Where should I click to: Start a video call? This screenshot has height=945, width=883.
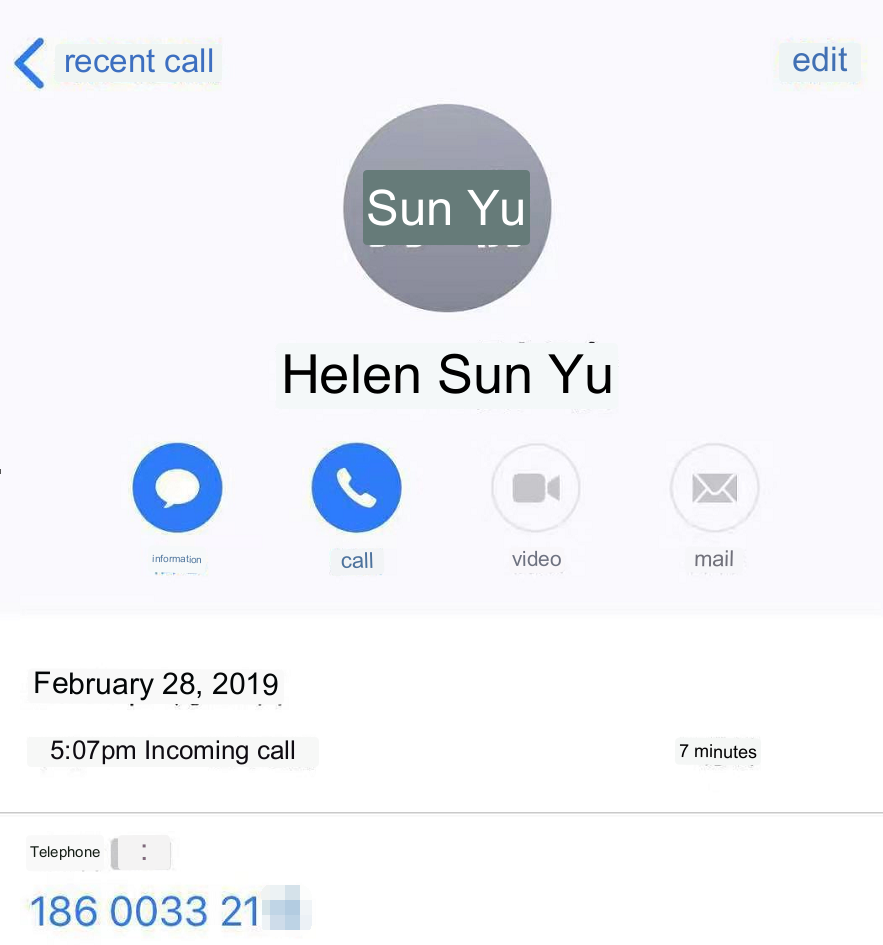[x=536, y=489]
